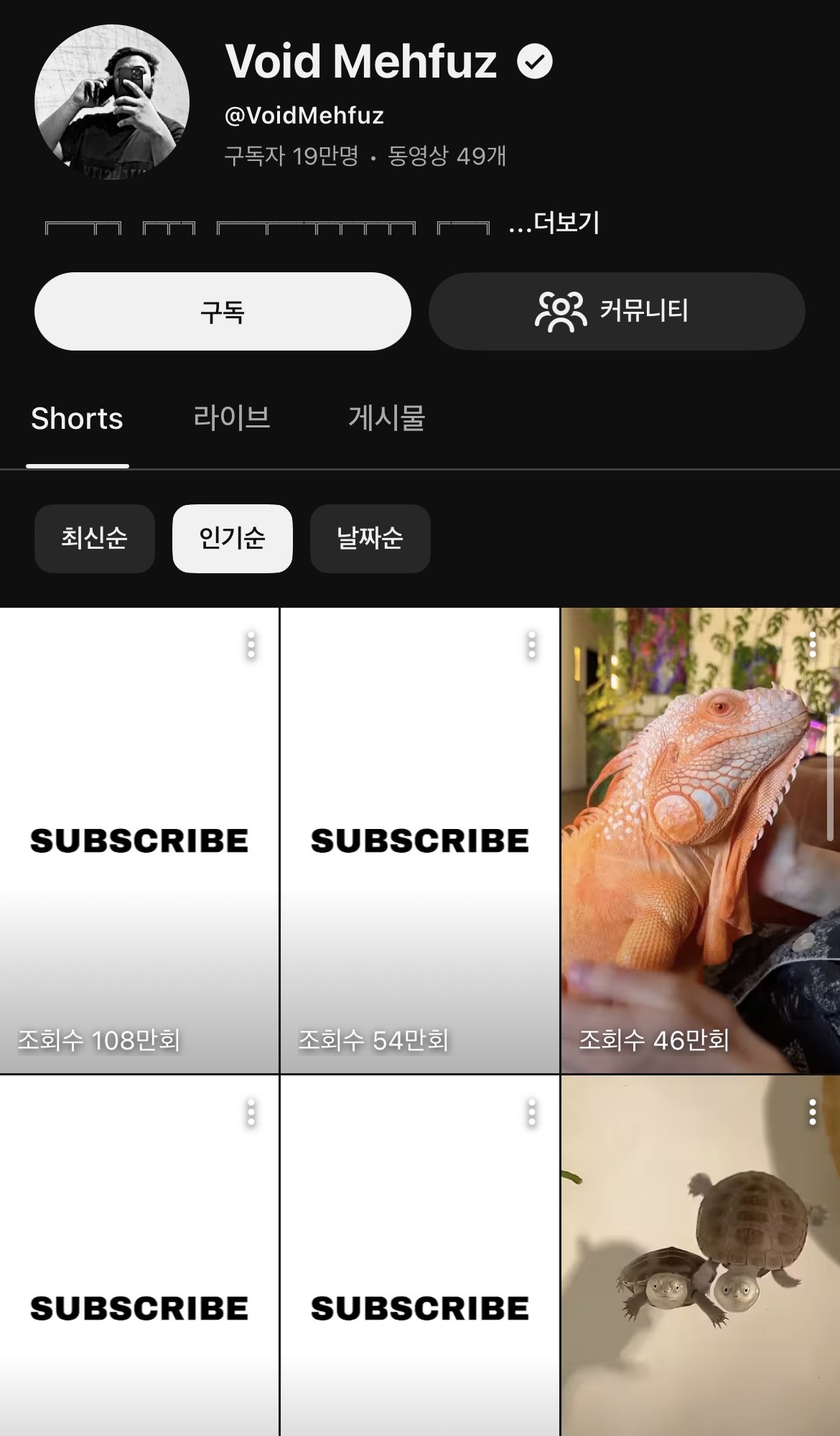This screenshot has height=1436, width=840.
Task: Open the short with 108만회 views
Action: coord(139,840)
